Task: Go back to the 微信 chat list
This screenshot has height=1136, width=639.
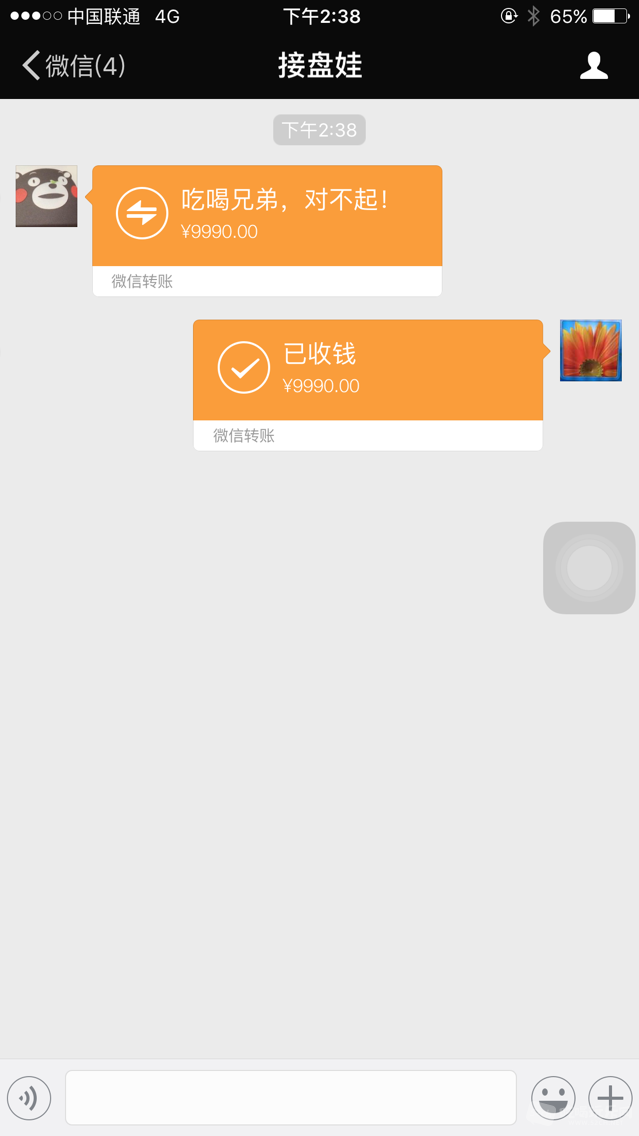Action: point(72,66)
